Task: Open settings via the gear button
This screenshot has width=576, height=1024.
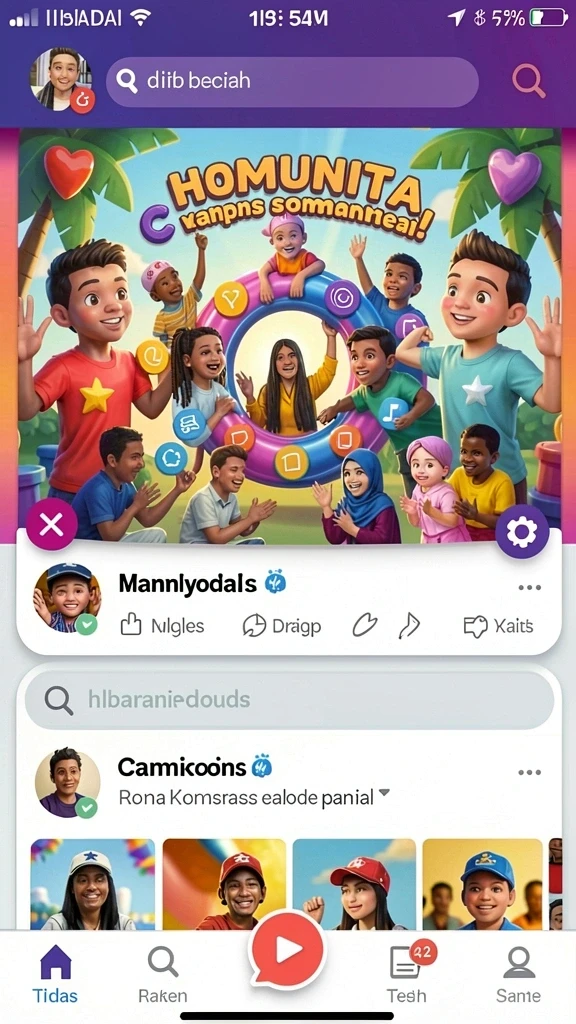Action: coord(522,532)
